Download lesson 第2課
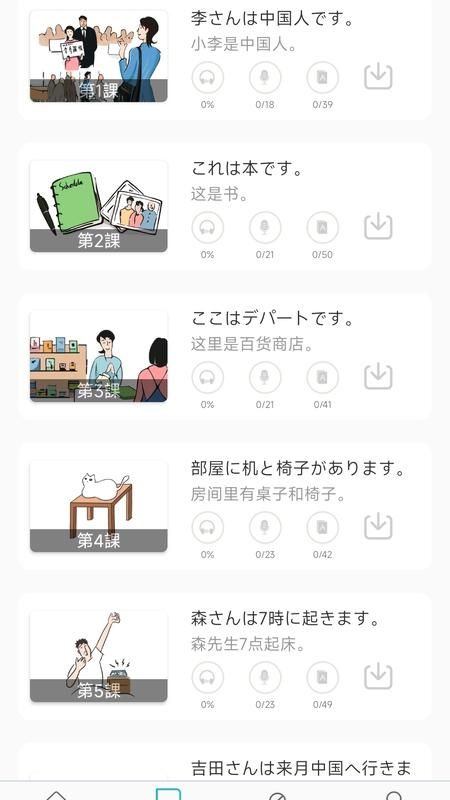The width and height of the screenshot is (450, 800). pyautogui.click(x=378, y=227)
